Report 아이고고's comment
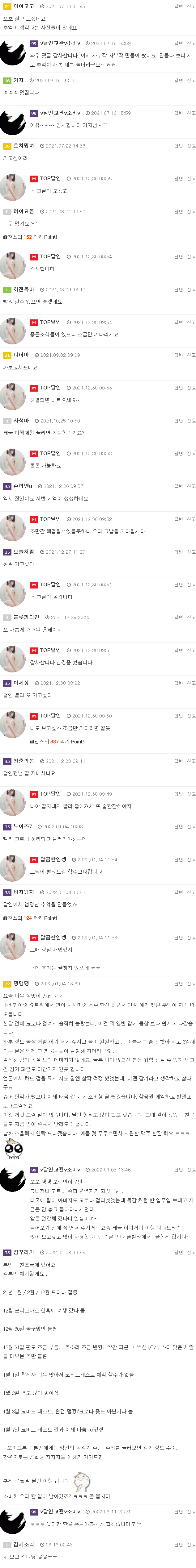 [191, 6]
